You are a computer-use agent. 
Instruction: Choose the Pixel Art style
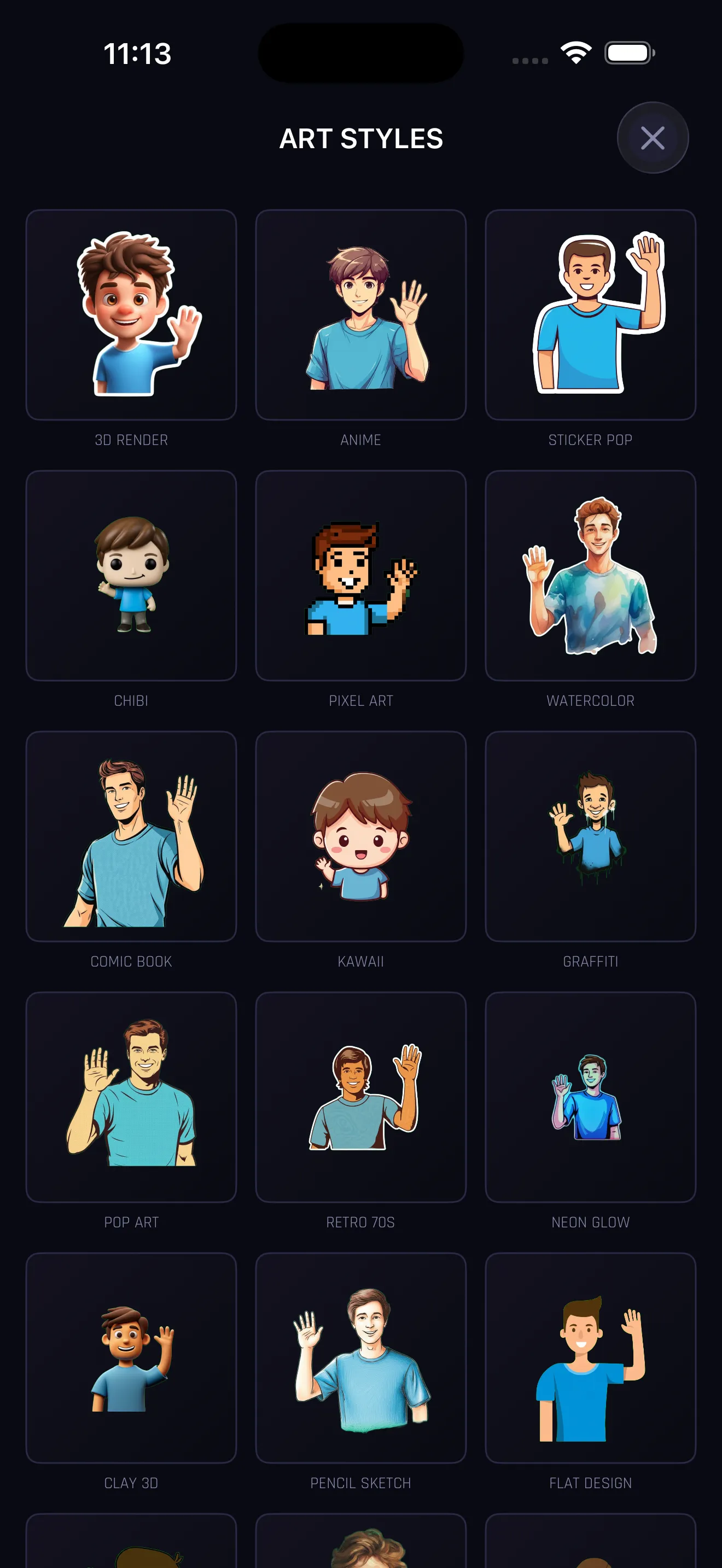[360, 575]
